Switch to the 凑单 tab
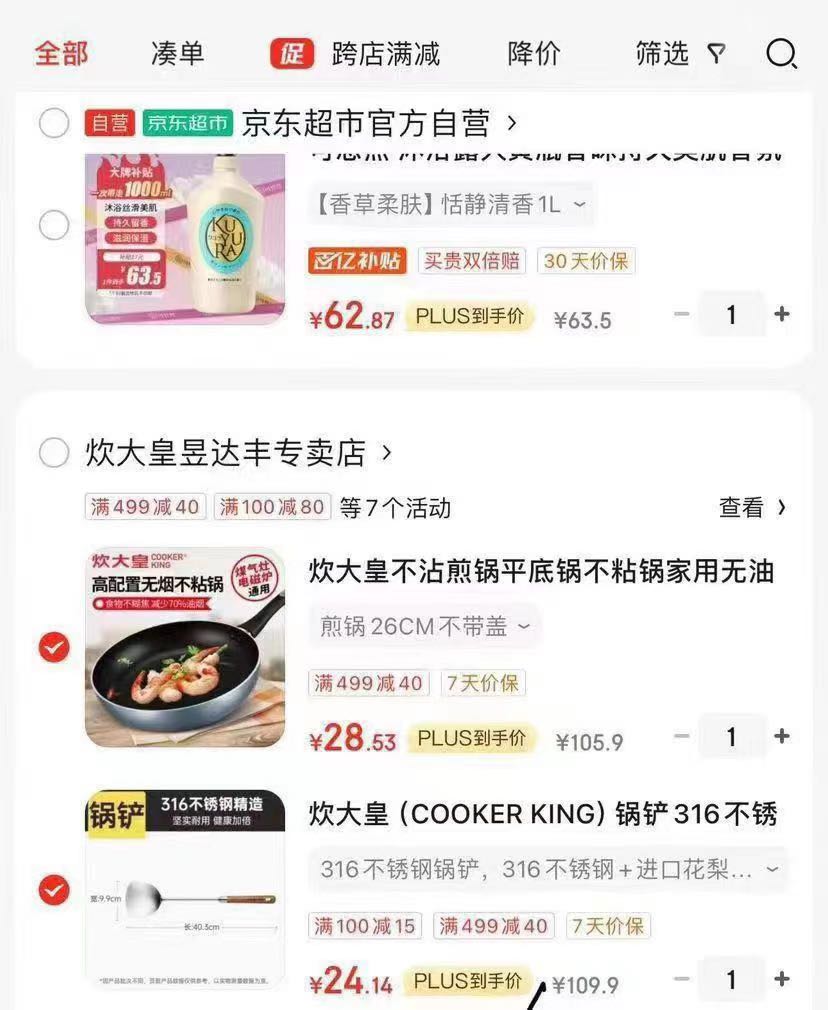Screen dimensions: 828x1010 coord(177,54)
